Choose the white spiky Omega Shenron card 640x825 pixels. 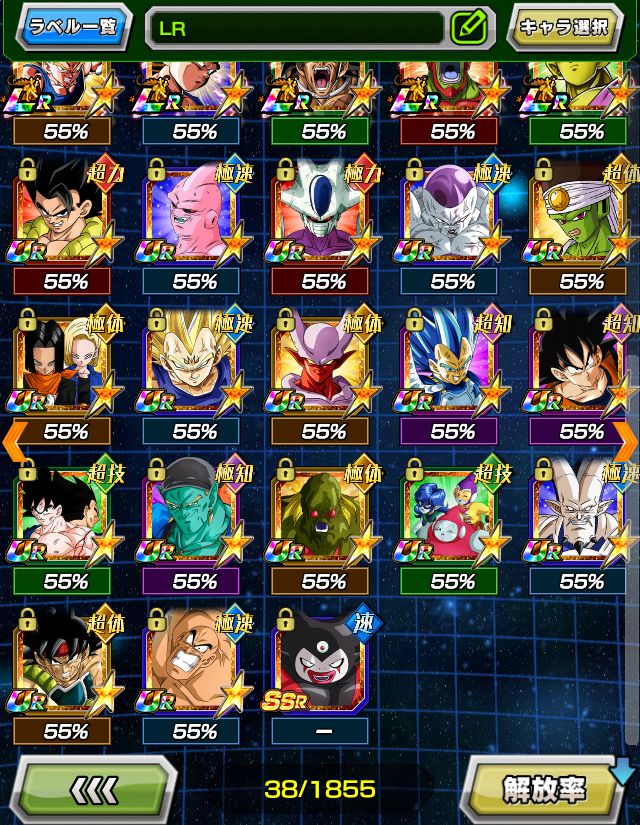click(x=581, y=514)
